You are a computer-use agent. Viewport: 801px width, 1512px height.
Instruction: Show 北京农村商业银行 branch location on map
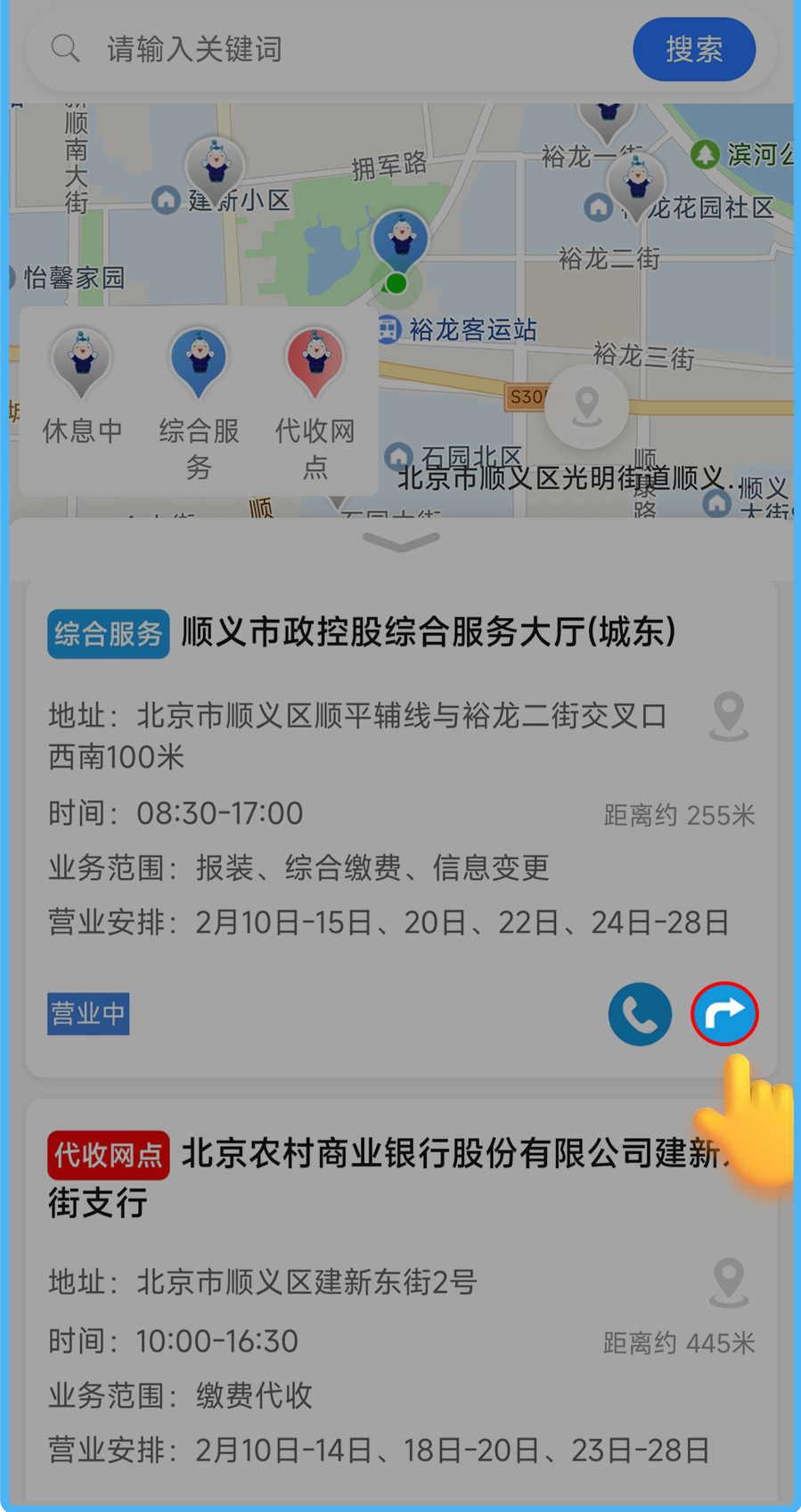tap(729, 1282)
